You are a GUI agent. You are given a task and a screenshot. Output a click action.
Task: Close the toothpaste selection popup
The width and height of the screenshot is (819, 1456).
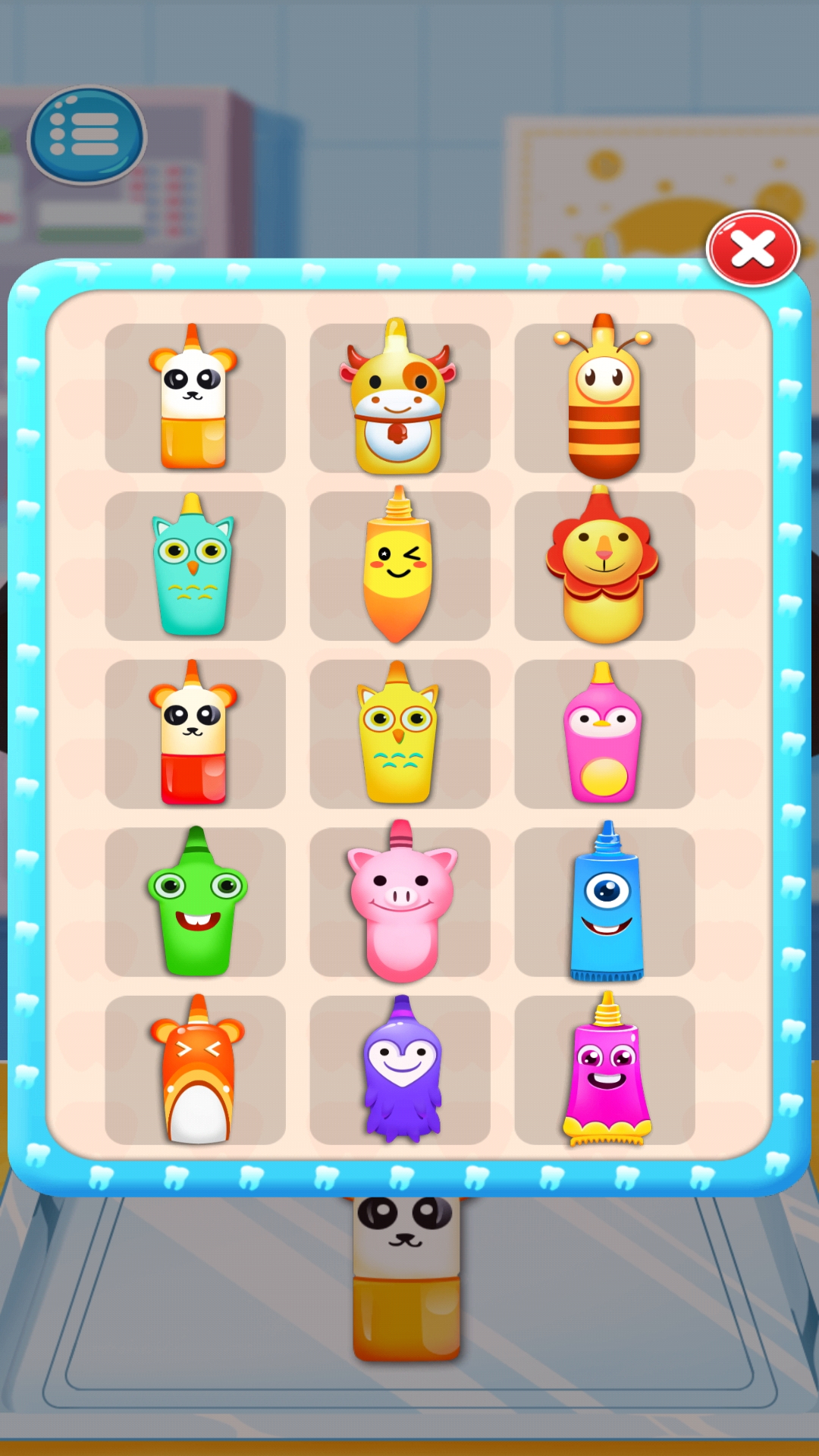coord(752,249)
